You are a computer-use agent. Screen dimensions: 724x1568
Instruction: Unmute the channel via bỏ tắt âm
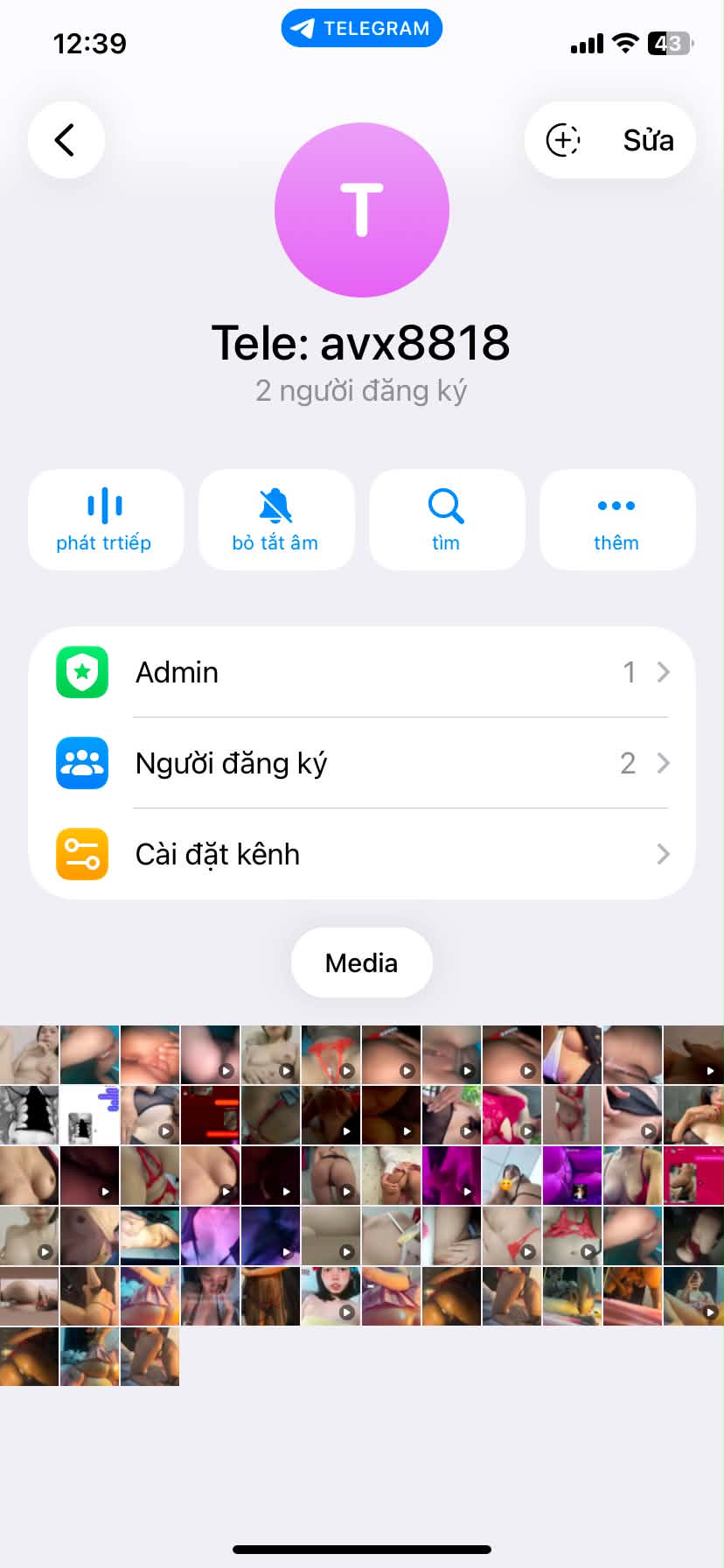pyautogui.click(x=276, y=520)
